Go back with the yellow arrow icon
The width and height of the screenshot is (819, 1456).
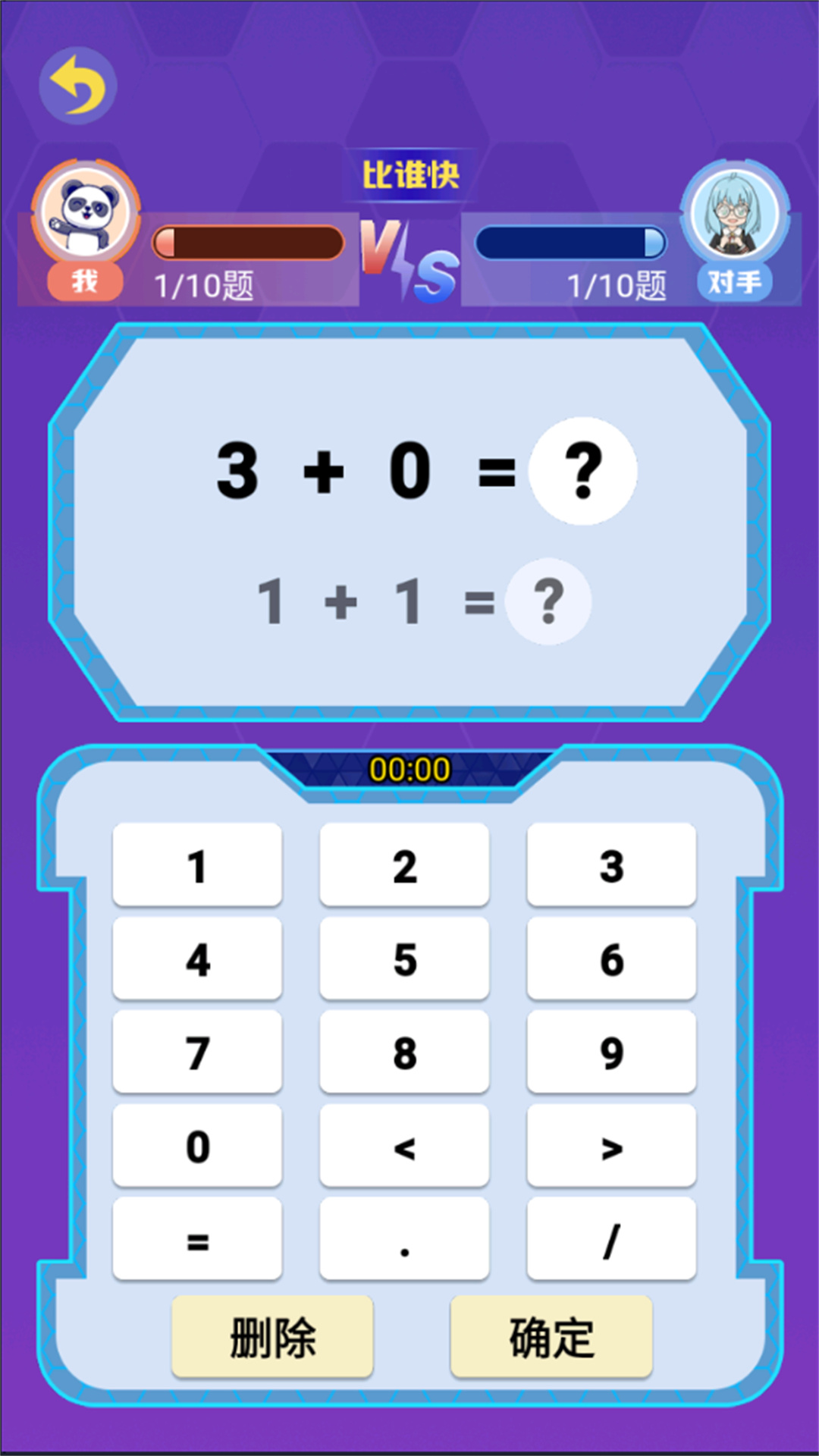click(x=77, y=86)
